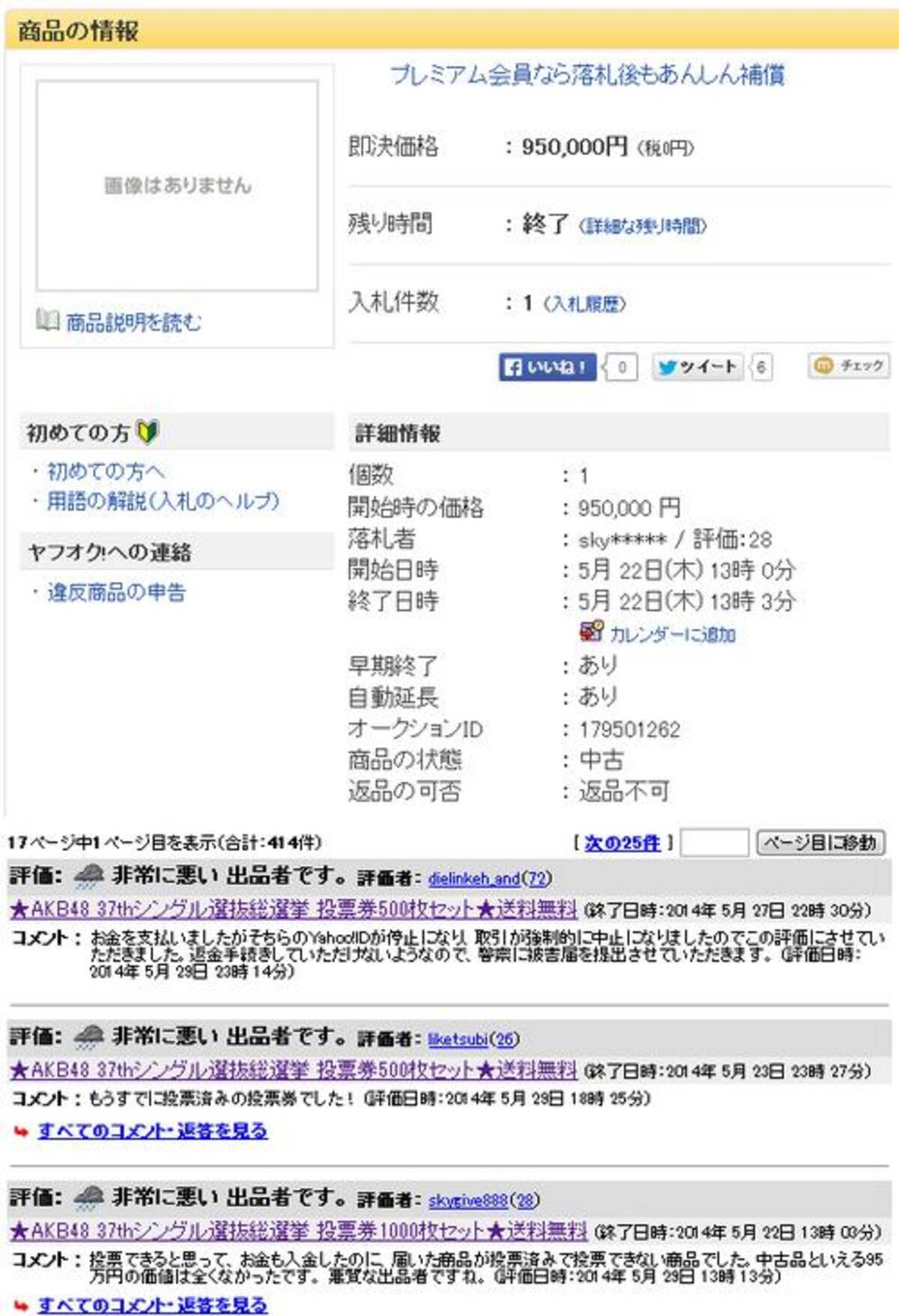Open the premium member あんしん補償 link

coord(587,75)
